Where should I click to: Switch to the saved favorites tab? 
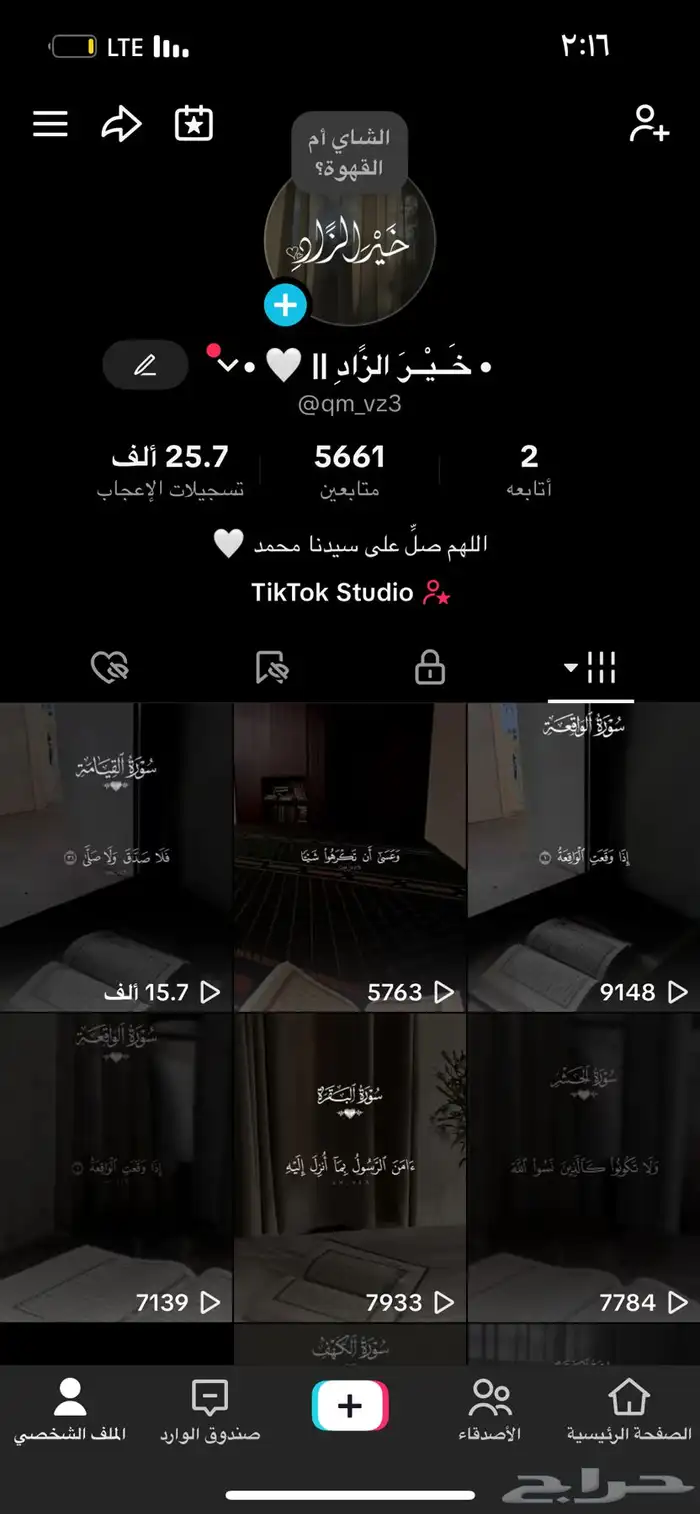(271, 667)
